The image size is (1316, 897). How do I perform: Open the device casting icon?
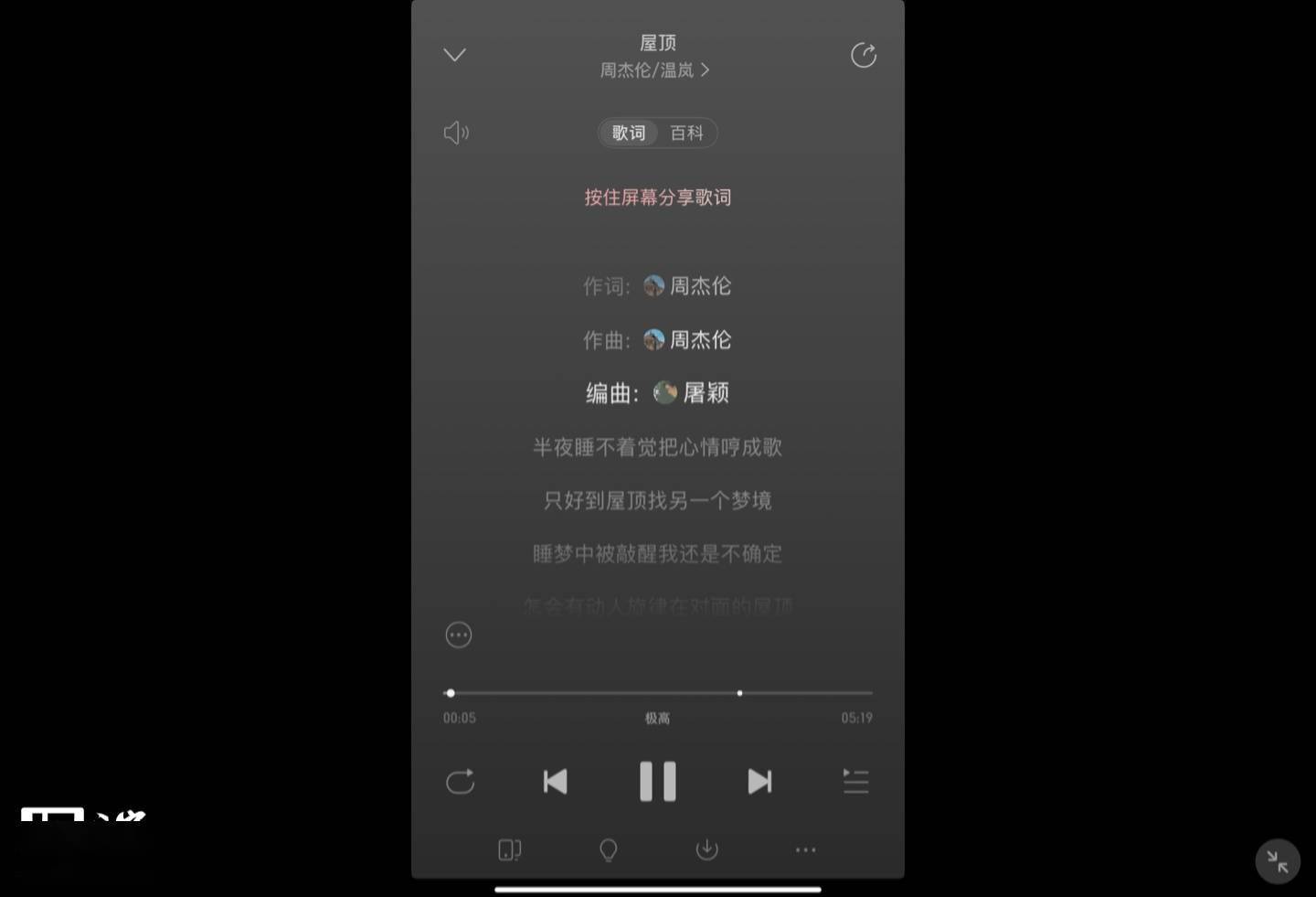point(509,850)
